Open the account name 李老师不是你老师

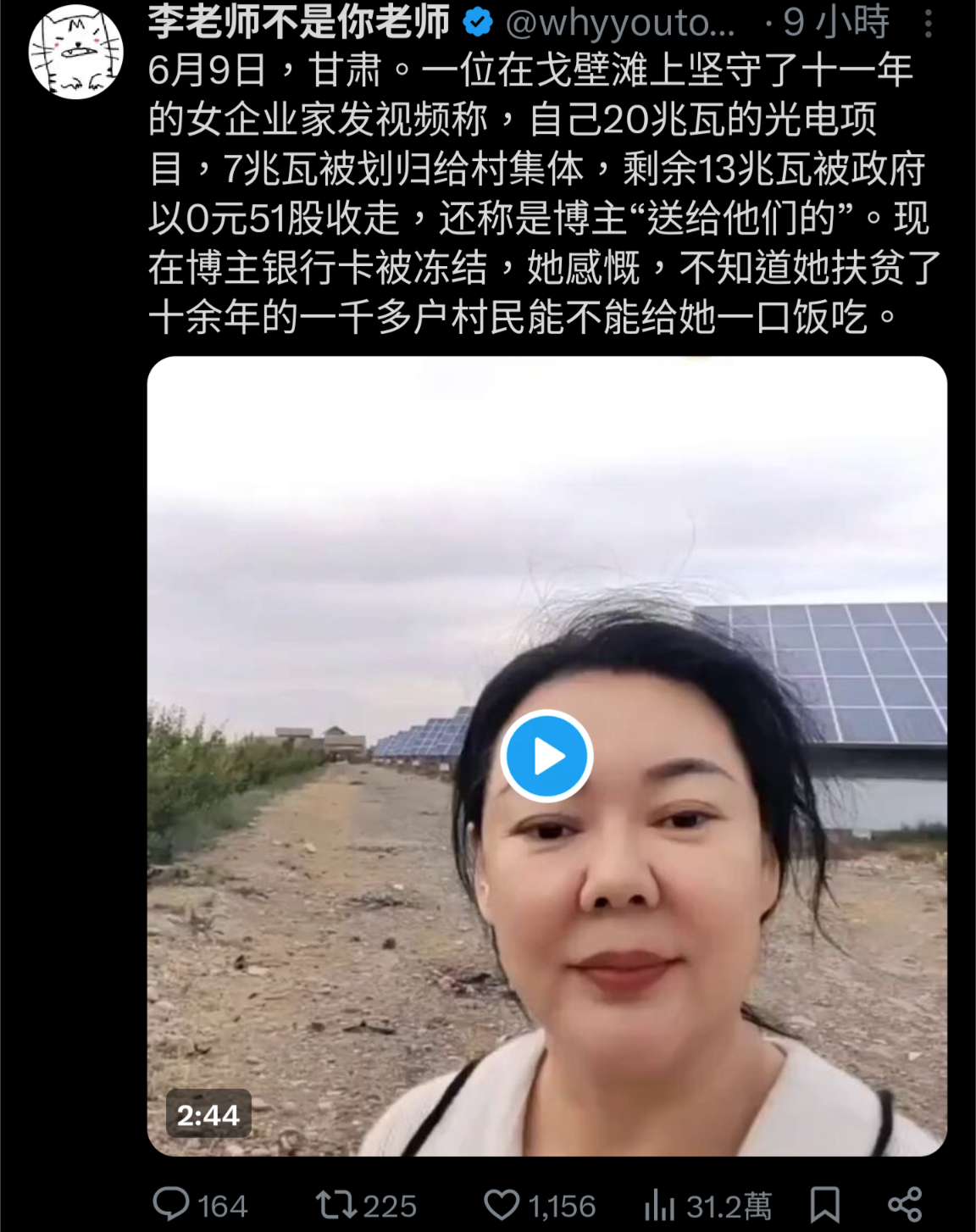(298, 23)
